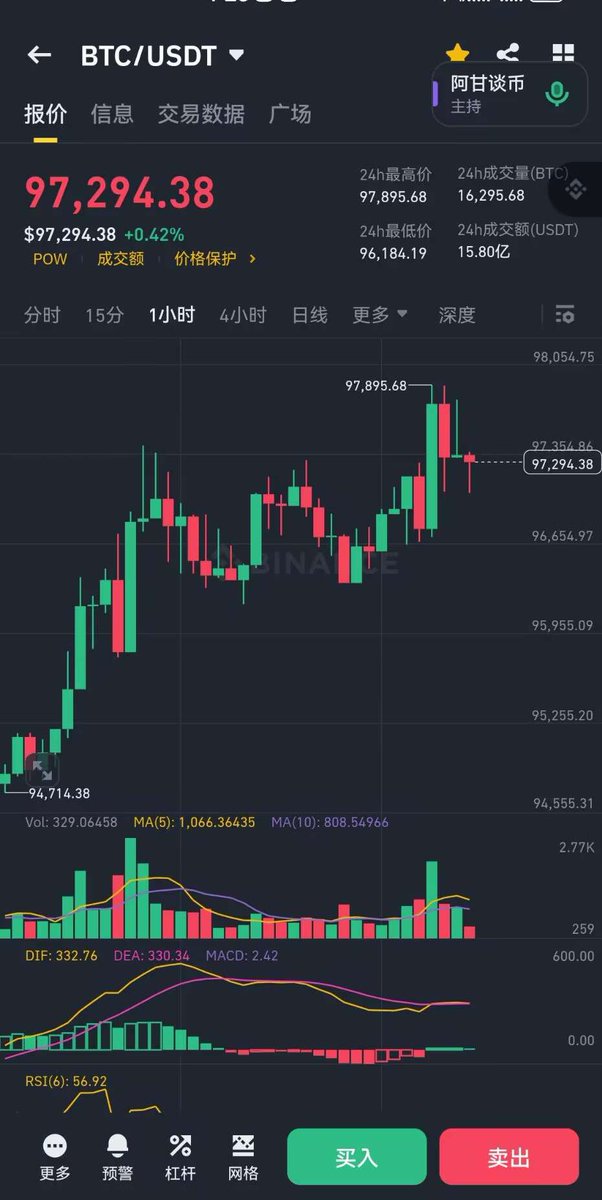Tap the red 卖出 button
Image resolution: width=602 pixels, height=1200 pixels.
point(509,1157)
